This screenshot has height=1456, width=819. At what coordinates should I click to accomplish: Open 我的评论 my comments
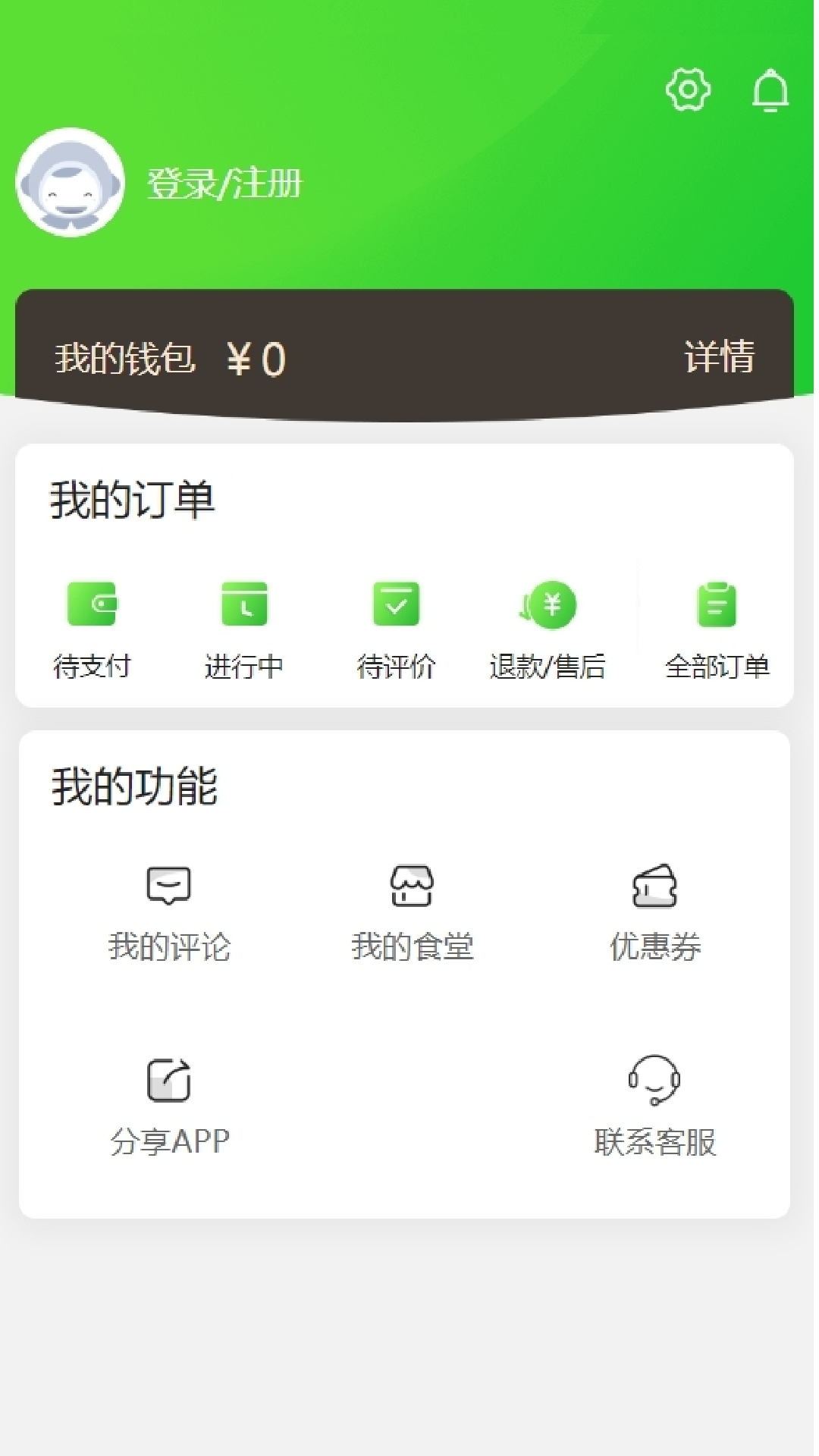169,914
